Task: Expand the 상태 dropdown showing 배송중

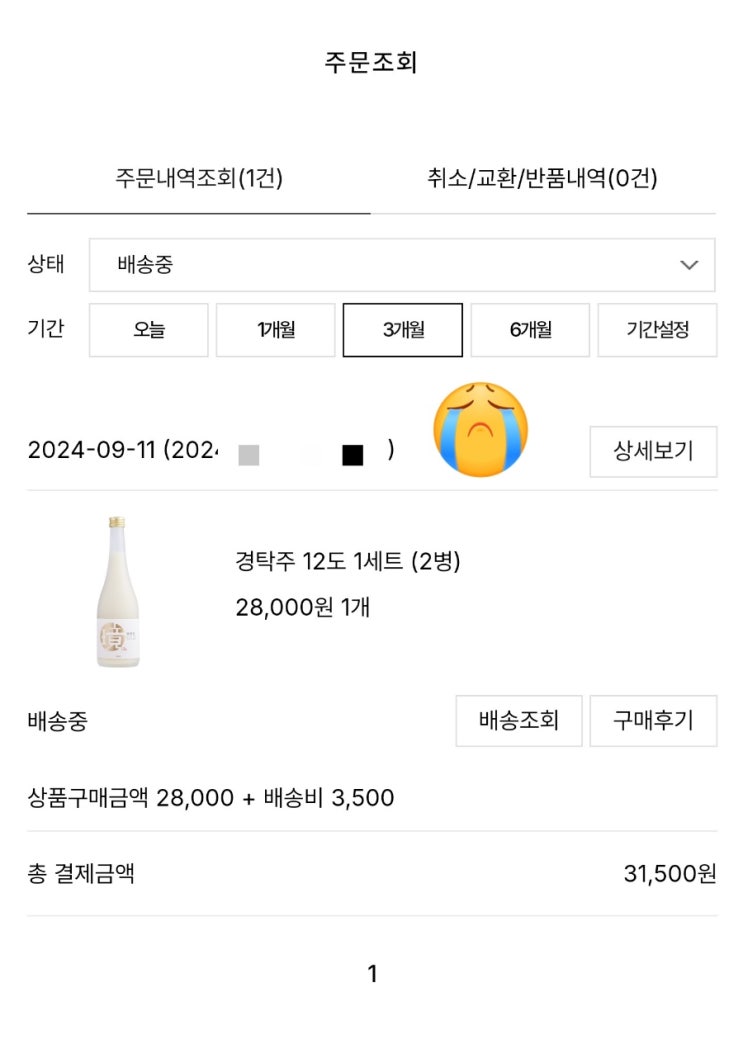Action: click(x=402, y=265)
